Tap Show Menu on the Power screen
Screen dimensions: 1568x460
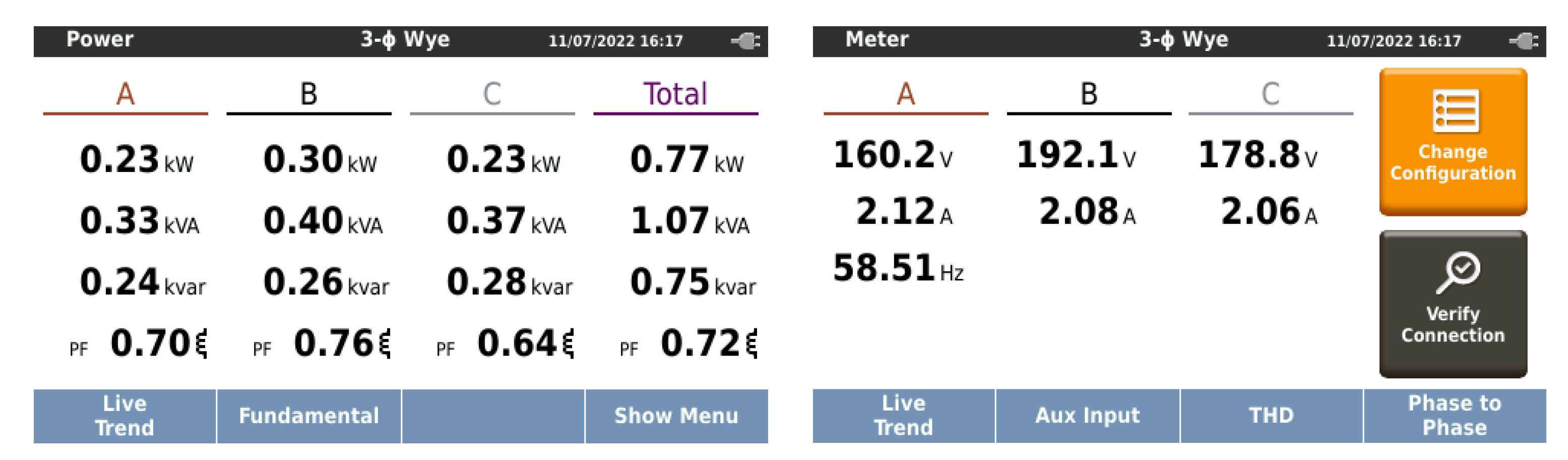pos(676,416)
